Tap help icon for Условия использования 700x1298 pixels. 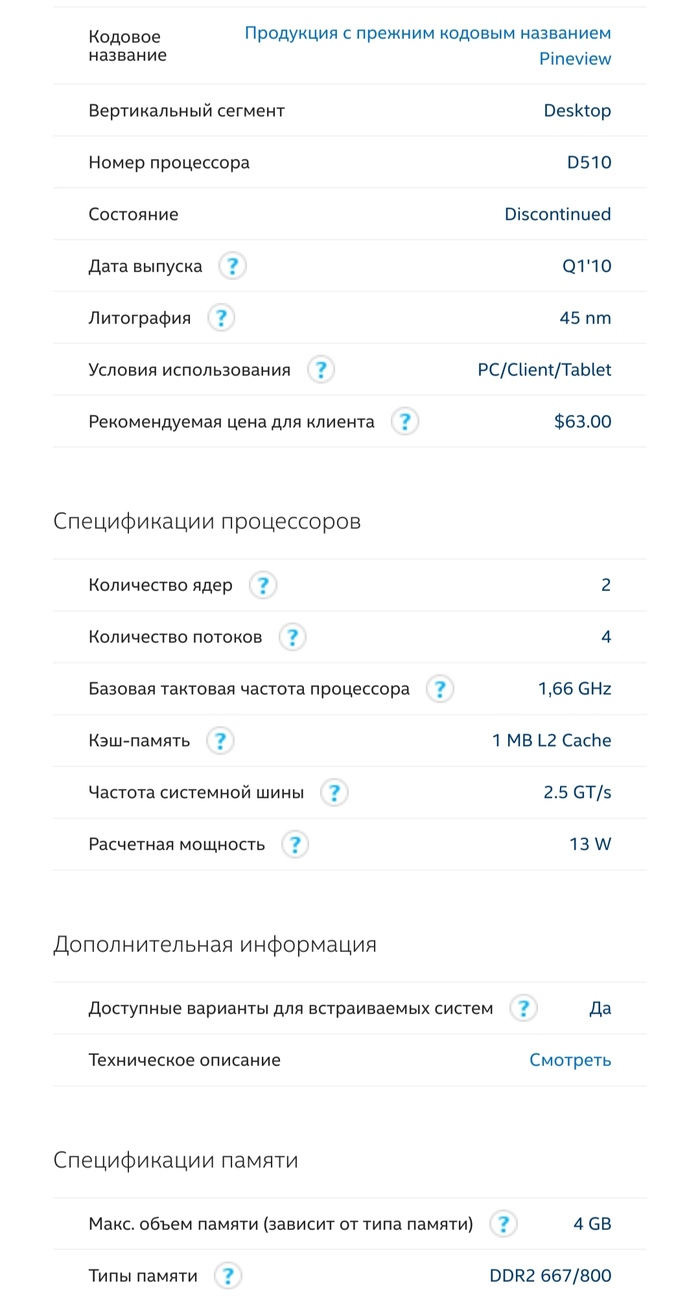320,370
